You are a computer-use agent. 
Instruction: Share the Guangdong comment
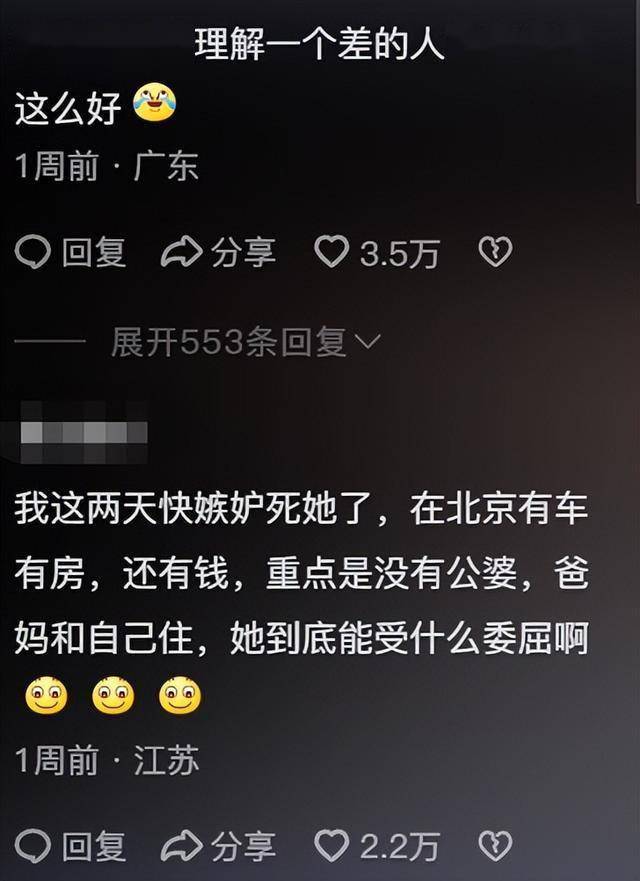(218, 253)
